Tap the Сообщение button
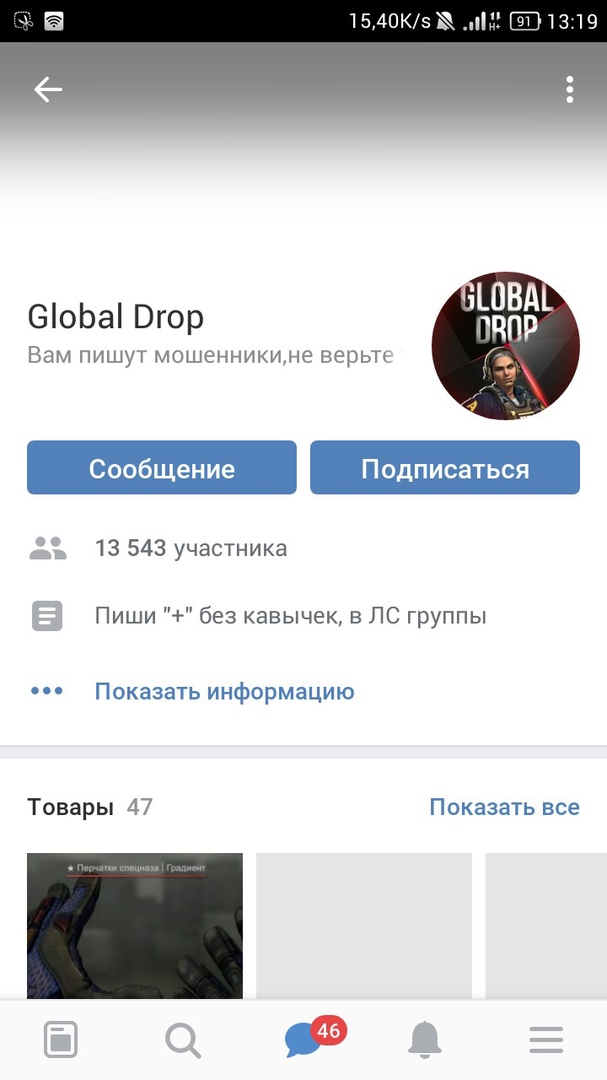 tap(162, 468)
